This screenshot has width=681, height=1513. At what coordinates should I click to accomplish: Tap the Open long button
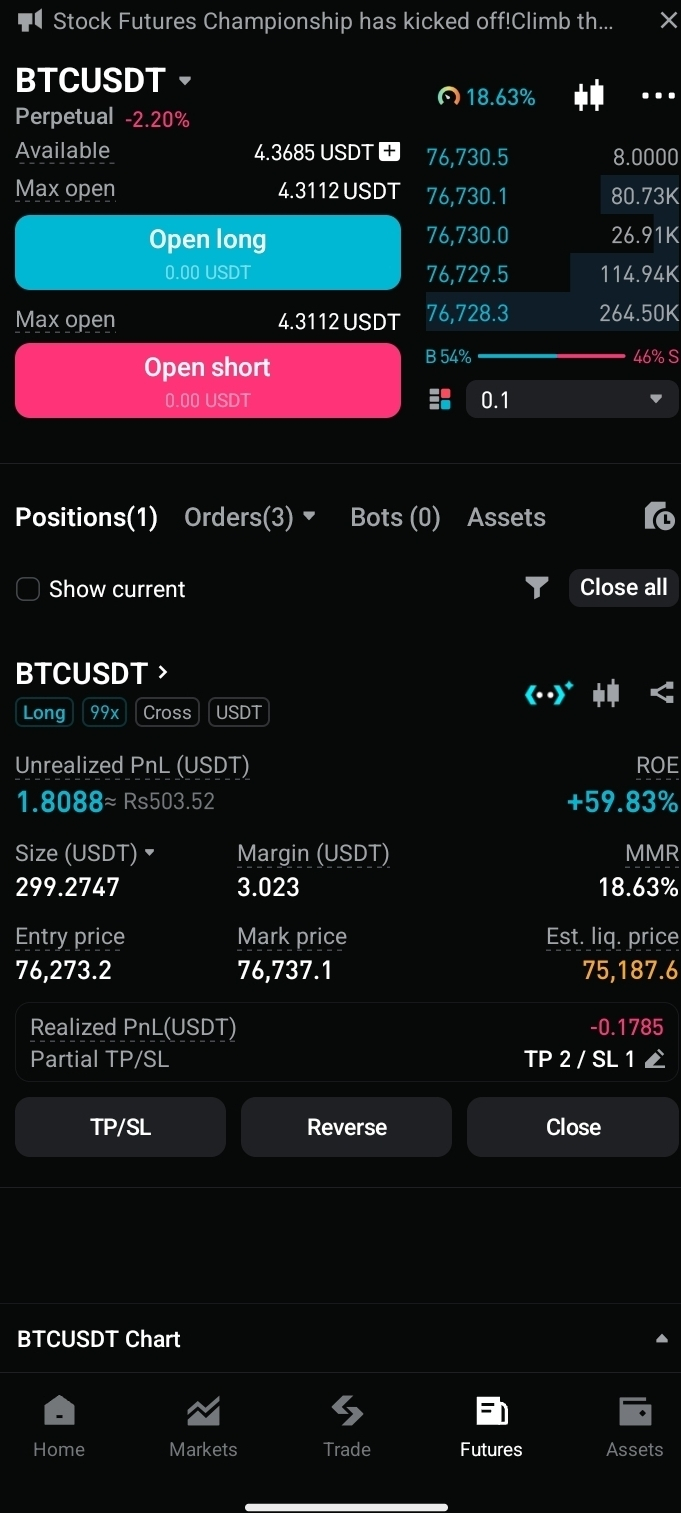point(208,252)
